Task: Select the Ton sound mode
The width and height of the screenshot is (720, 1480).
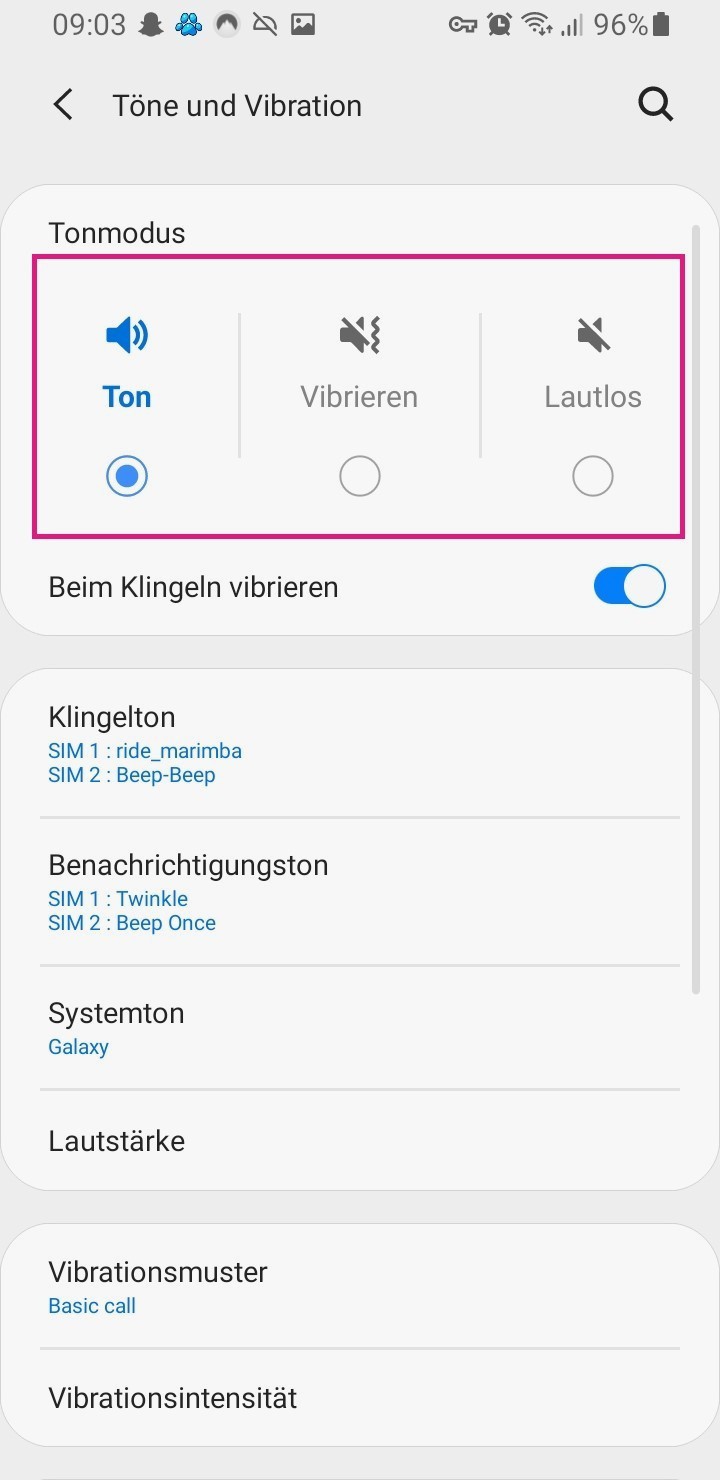Action: point(127,476)
